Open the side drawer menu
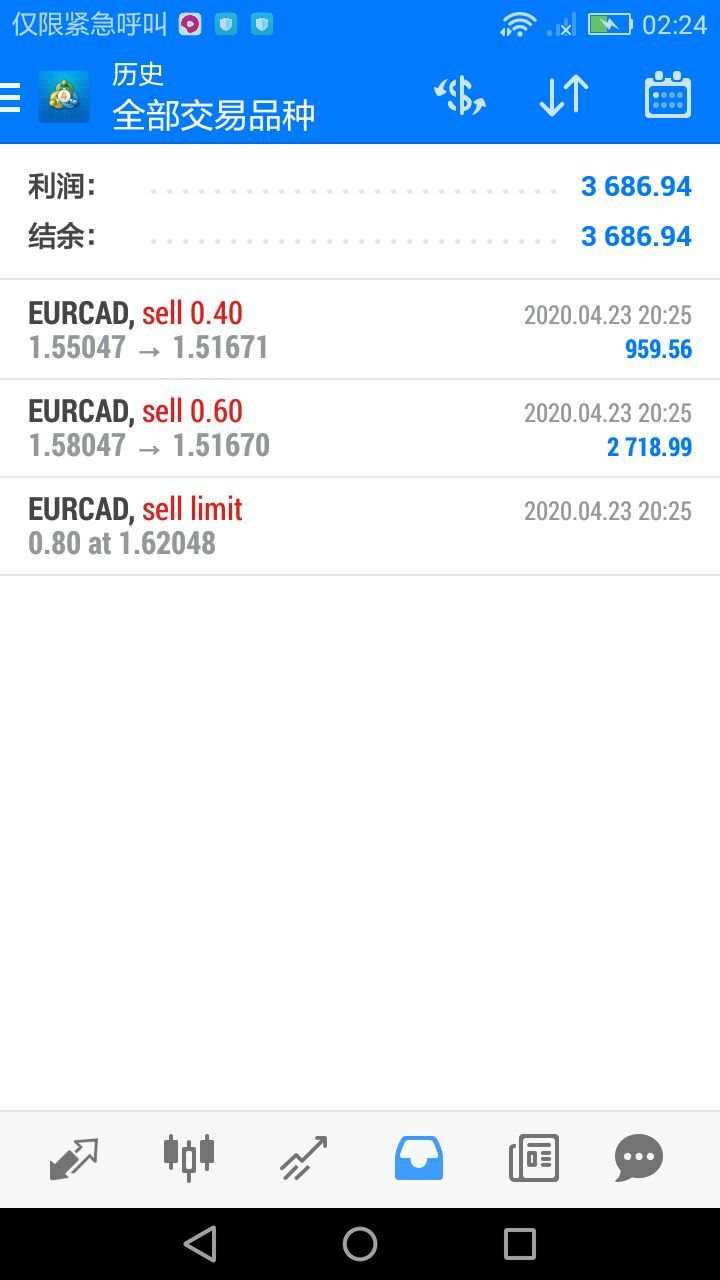This screenshot has height=1280, width=720. point(10,97)
